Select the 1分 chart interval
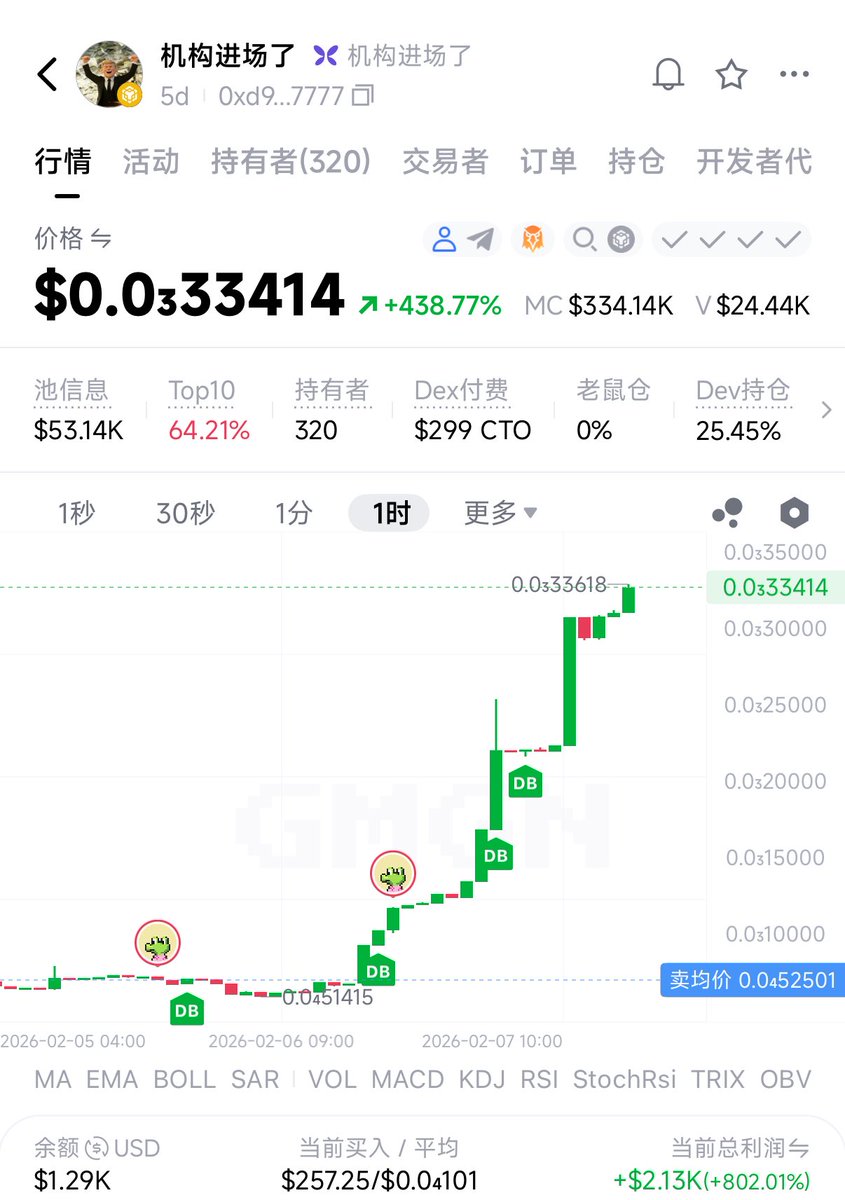This screenshot has height=1200, width=845. 294,514
